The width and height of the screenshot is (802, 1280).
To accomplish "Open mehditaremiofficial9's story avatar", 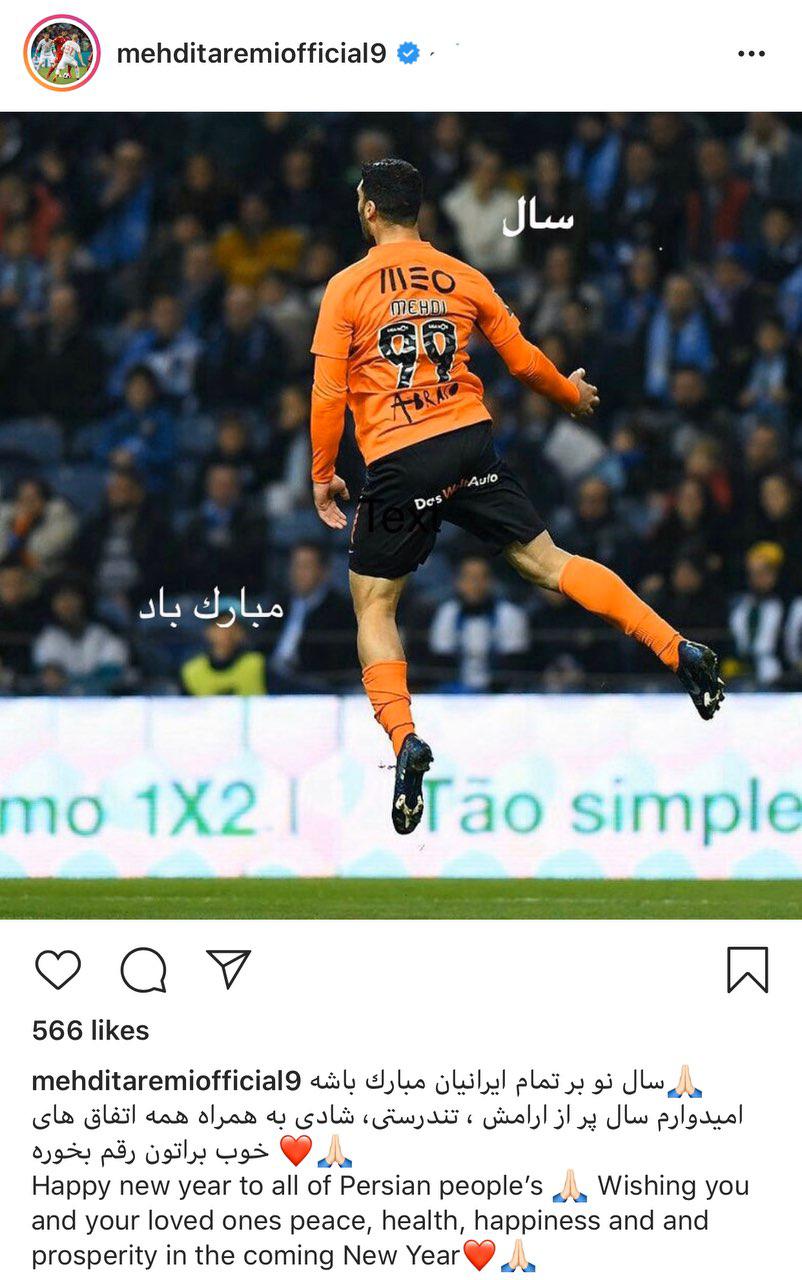I will pyautogui.click(x=62, y=53).
